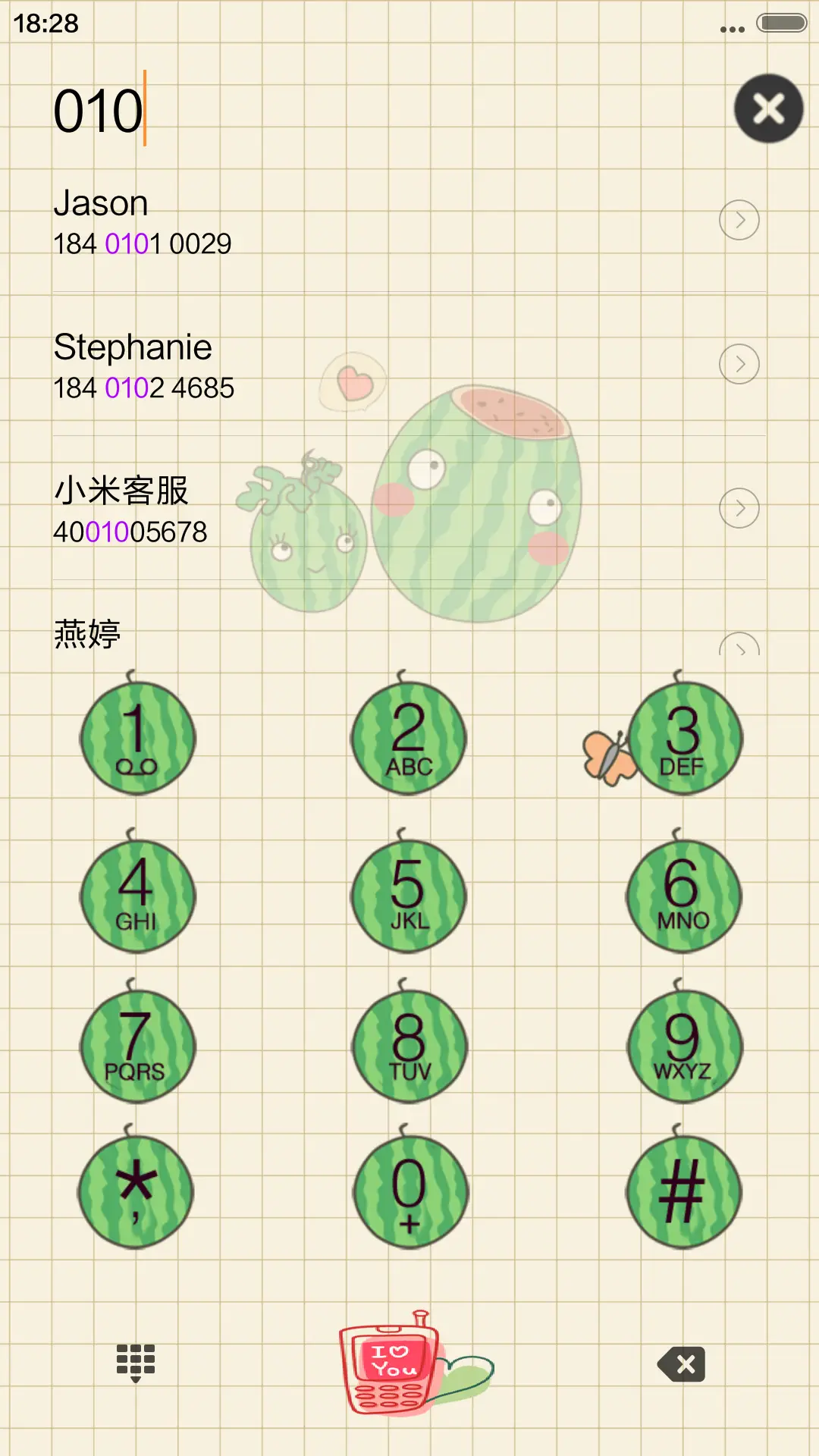Open details arrow for Jason

tap(739, 221)
